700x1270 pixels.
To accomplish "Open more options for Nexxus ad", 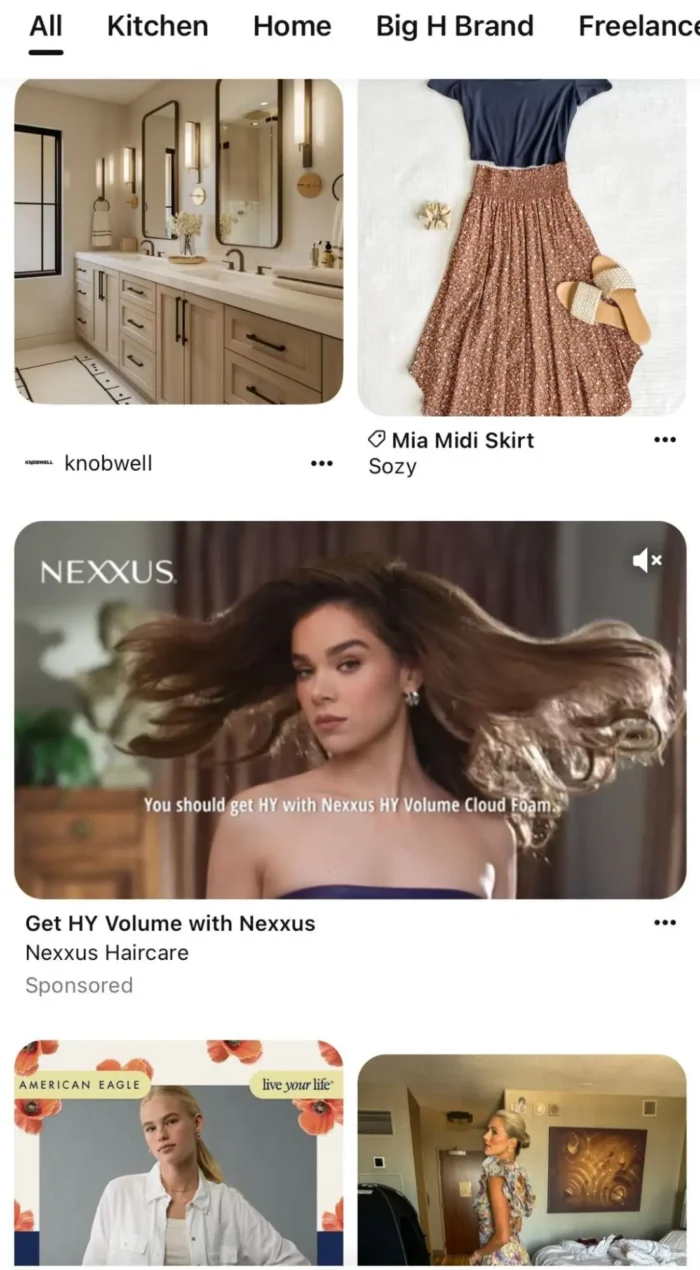I will pyautogui.click(x=664, y=922).
